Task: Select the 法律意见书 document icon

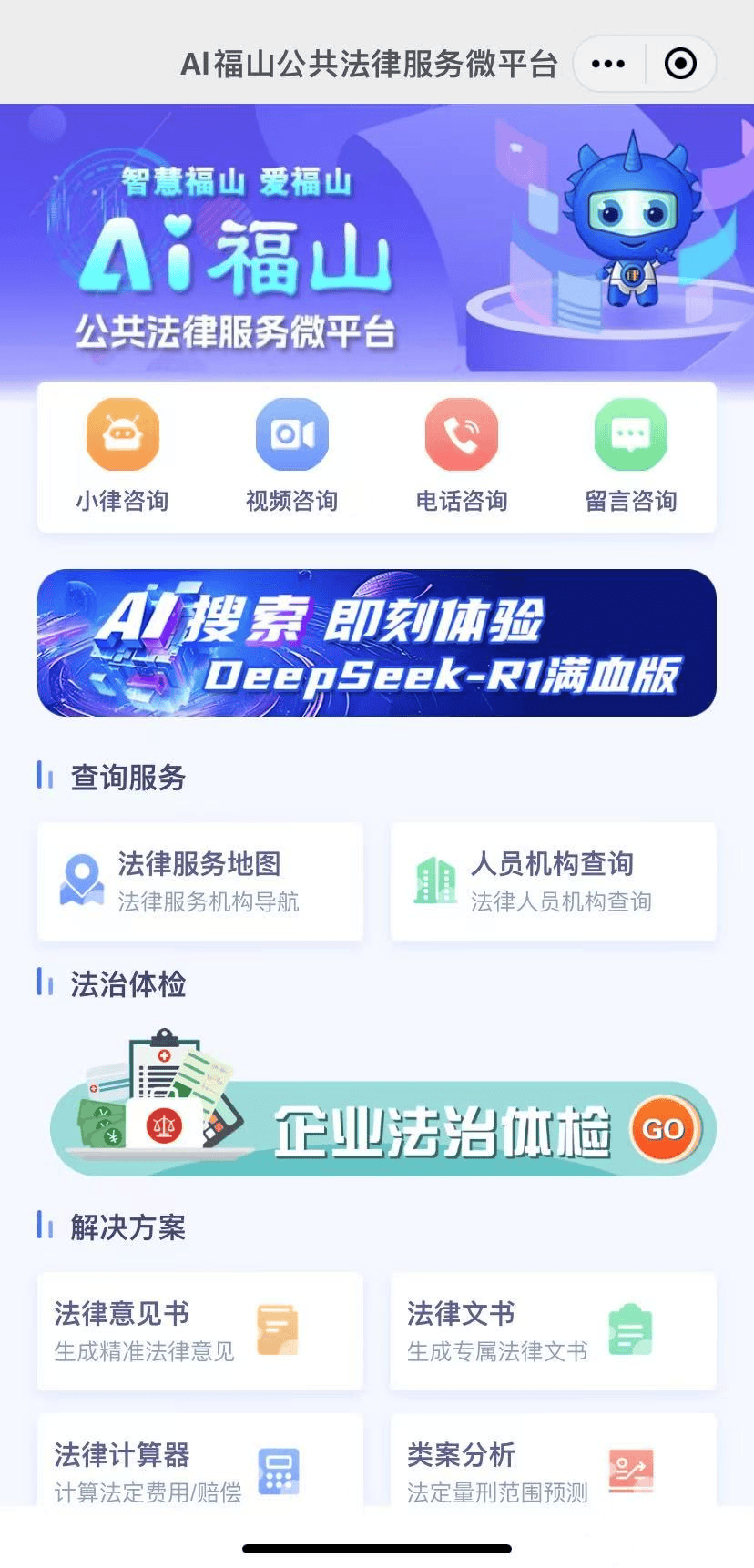Action: point(278,1329)
